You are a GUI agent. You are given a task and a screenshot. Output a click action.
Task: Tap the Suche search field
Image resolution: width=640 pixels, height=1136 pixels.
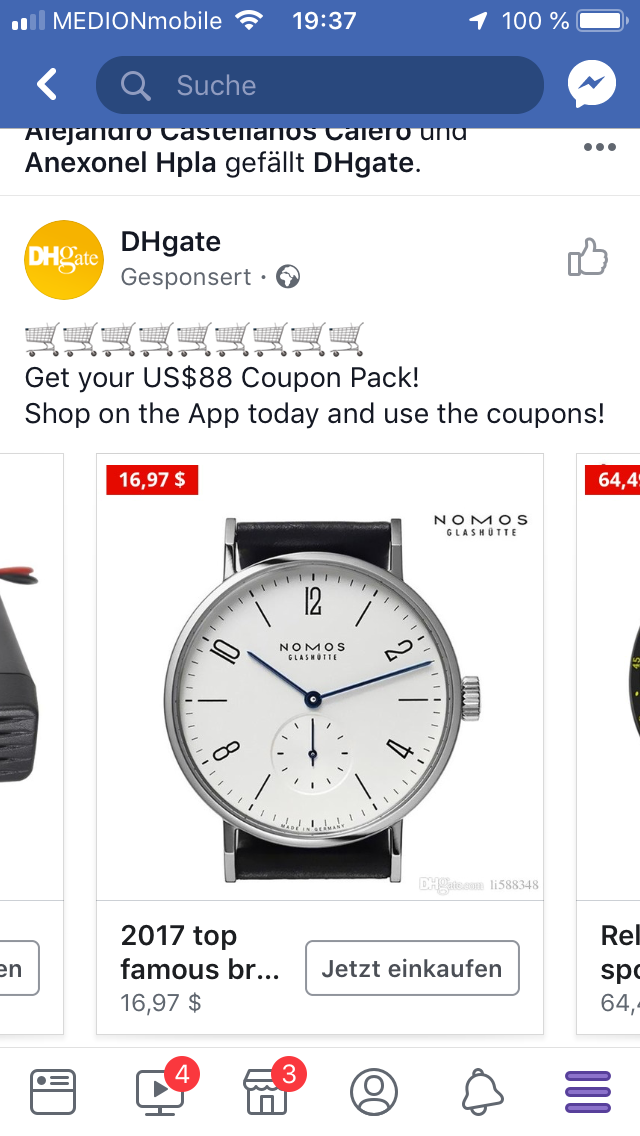tap(320, 85)
